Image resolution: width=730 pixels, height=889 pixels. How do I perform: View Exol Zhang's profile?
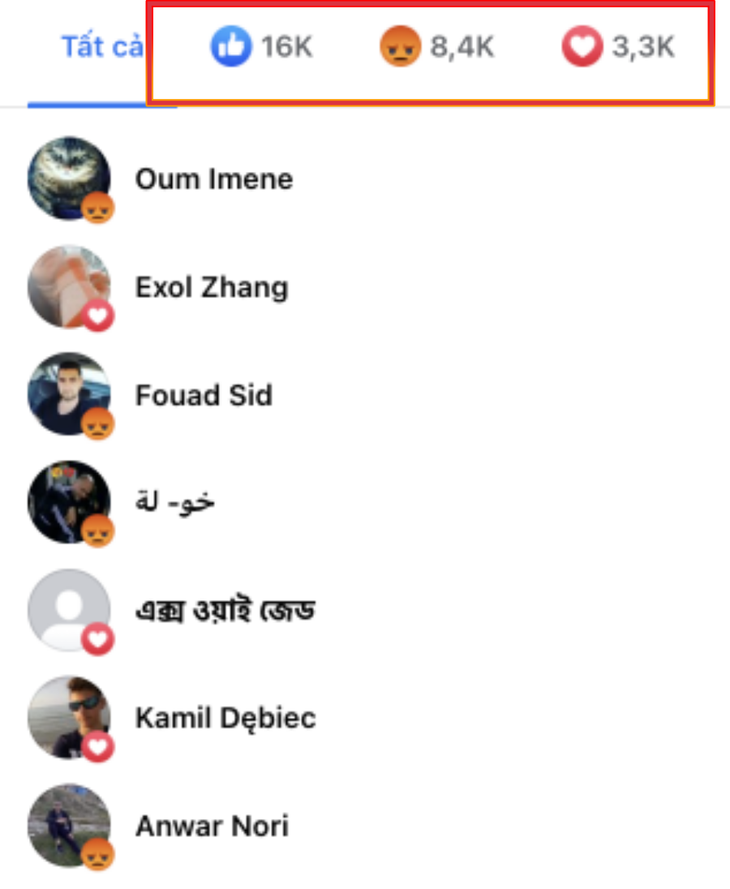(211, 288)
